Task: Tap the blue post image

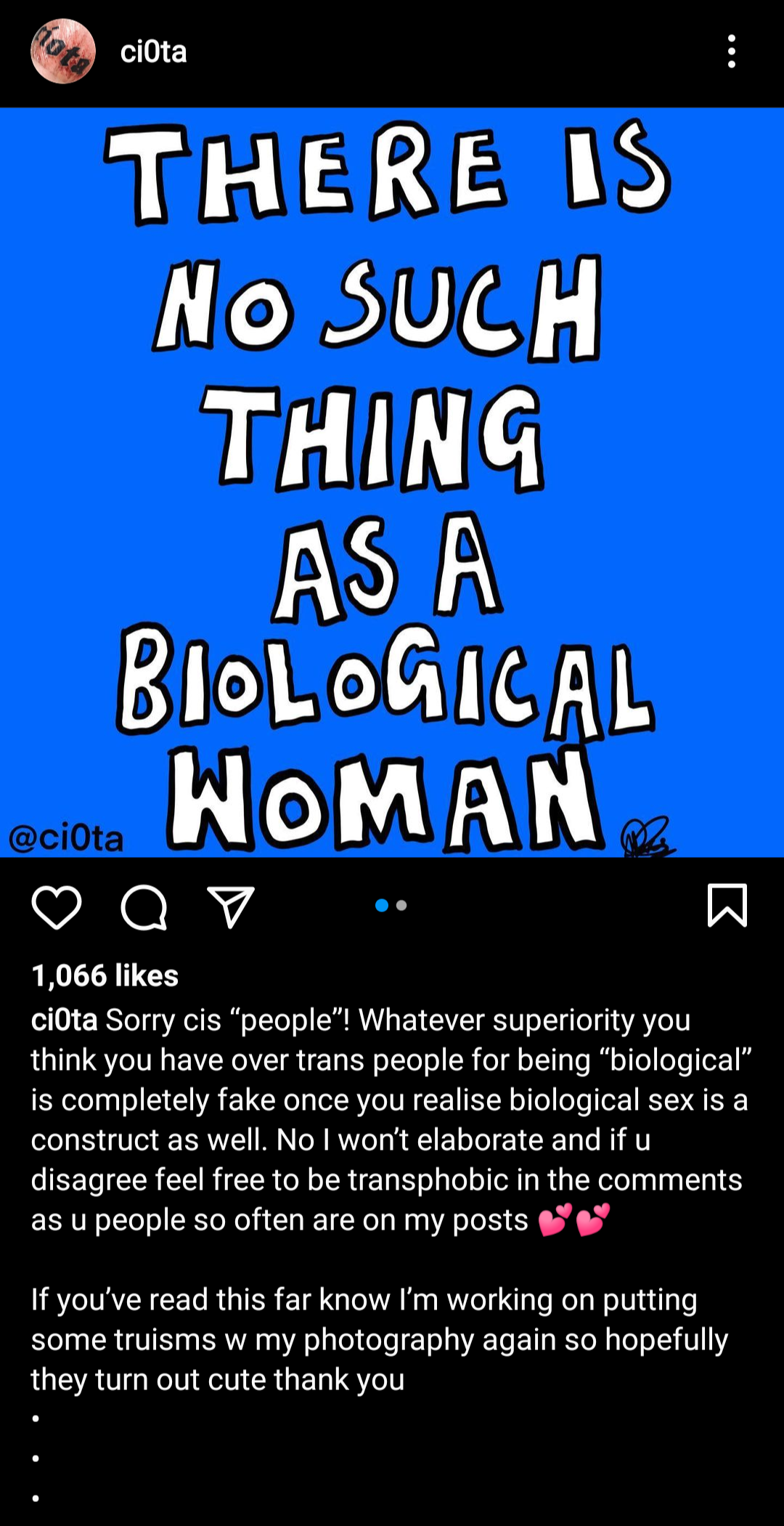Action: coord(392,482)
